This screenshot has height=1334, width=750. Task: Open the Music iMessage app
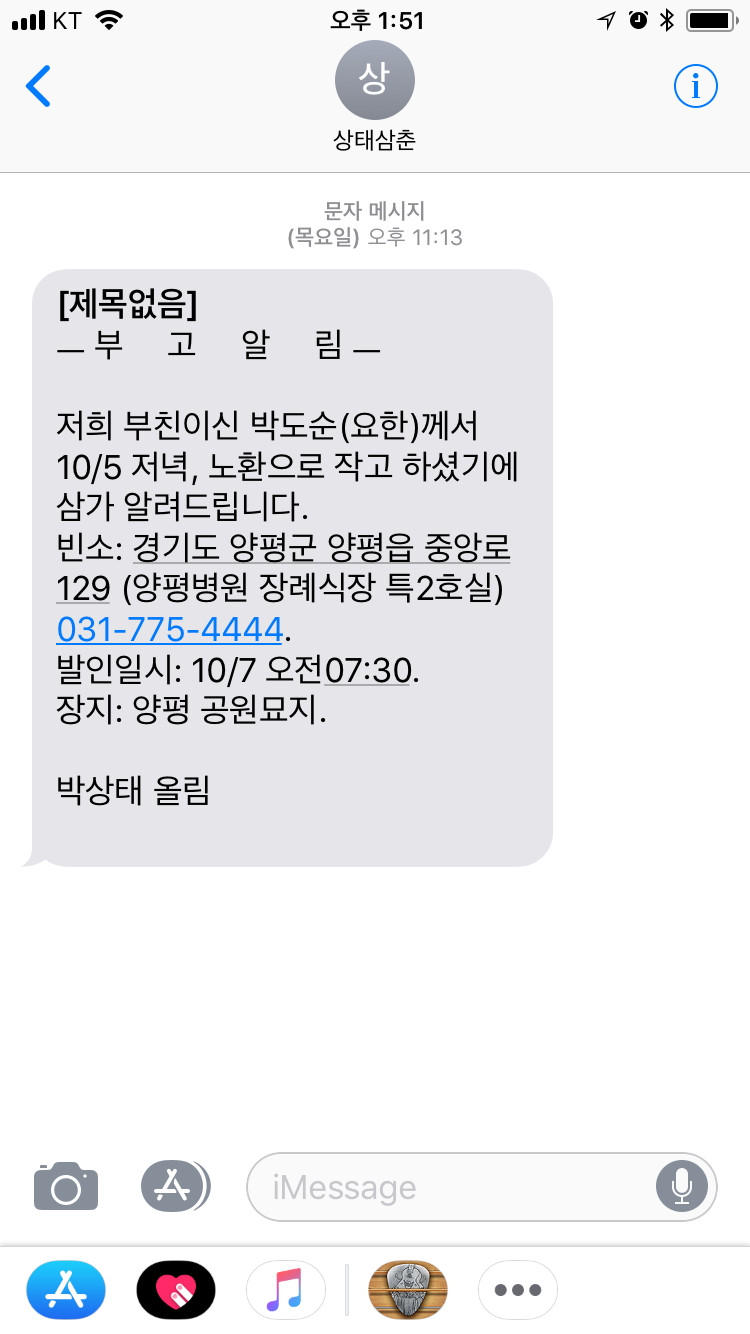[x=286, y=1290]
